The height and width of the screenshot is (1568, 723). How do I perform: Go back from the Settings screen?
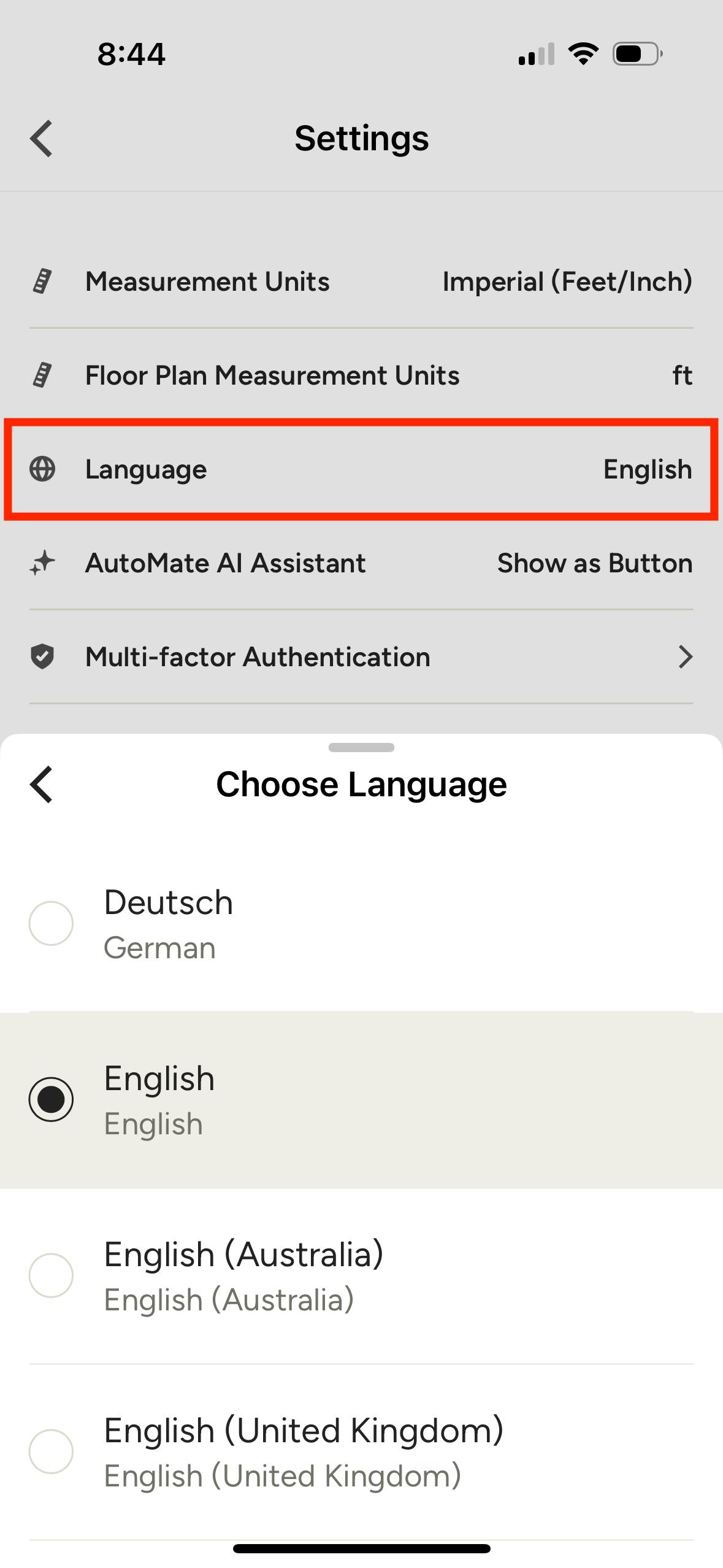[42, 139]
